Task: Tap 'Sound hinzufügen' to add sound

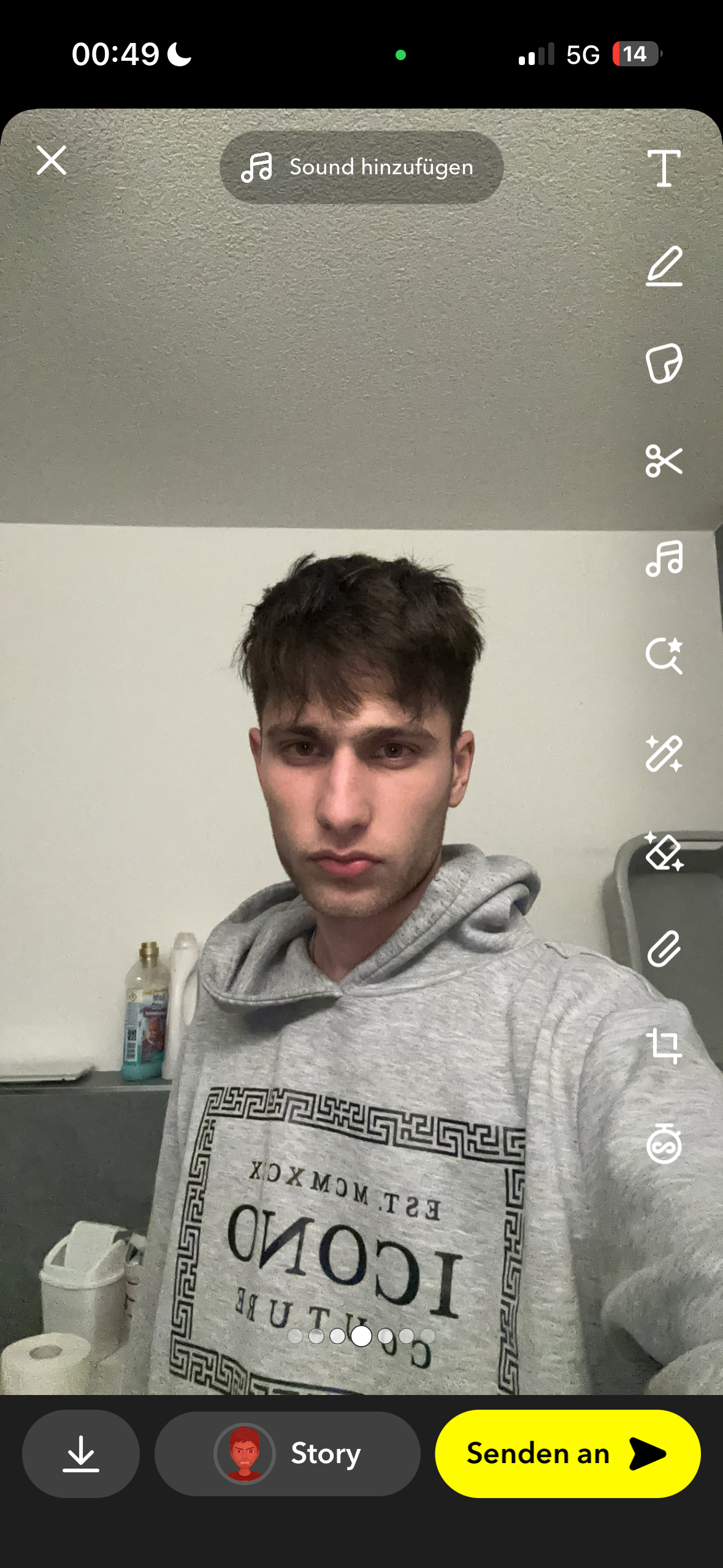Action: [x=361, y=167]
